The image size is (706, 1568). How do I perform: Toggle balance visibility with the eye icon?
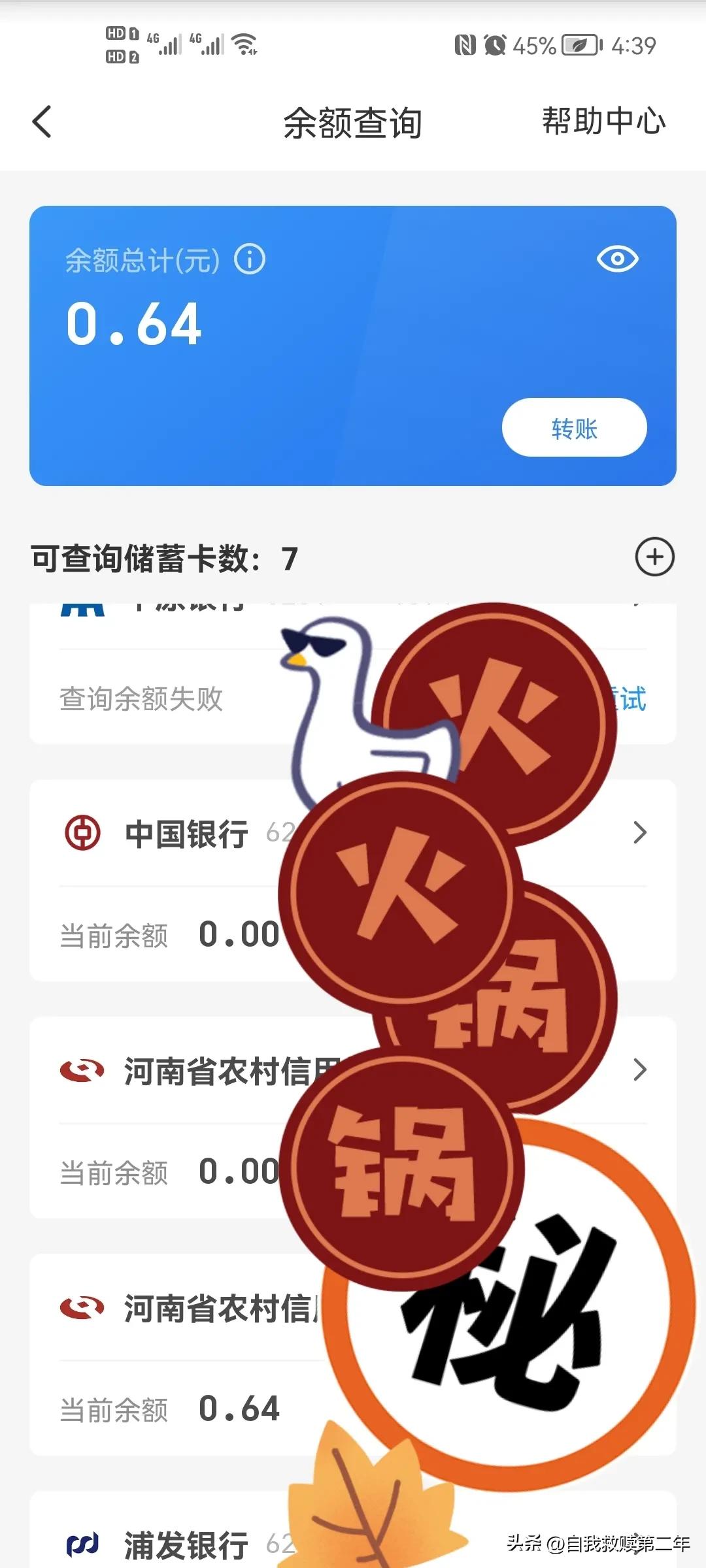click(617, 259)
